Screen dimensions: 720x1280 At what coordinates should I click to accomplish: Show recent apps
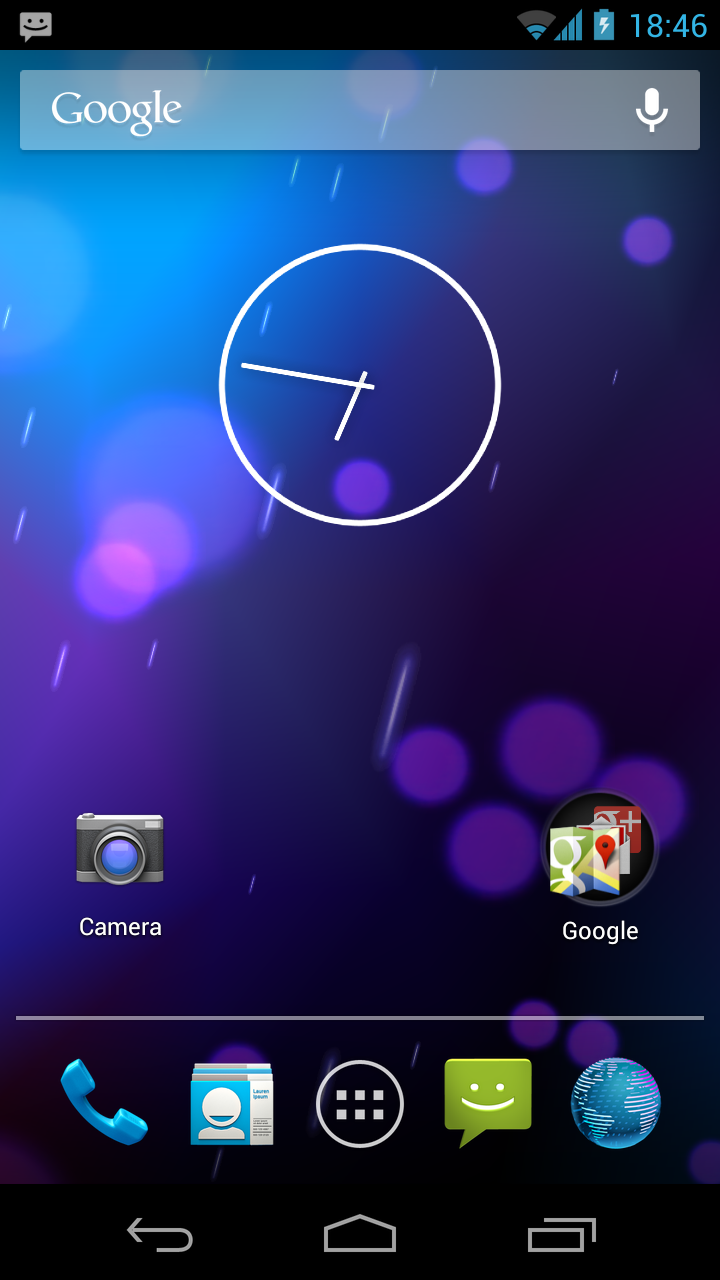click(562, 1234)
